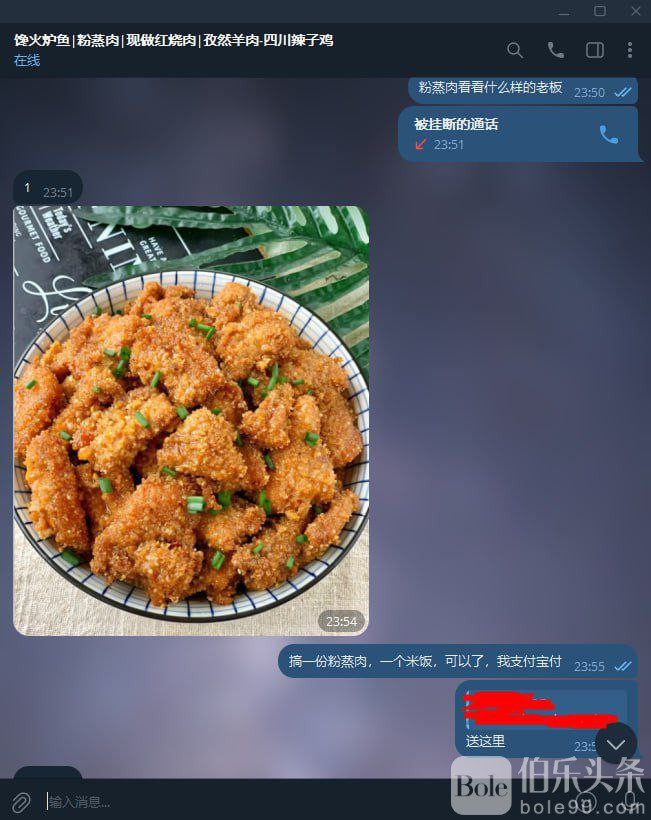Open the steamed pork photo sent at 23:54

(x=191, y=420)
